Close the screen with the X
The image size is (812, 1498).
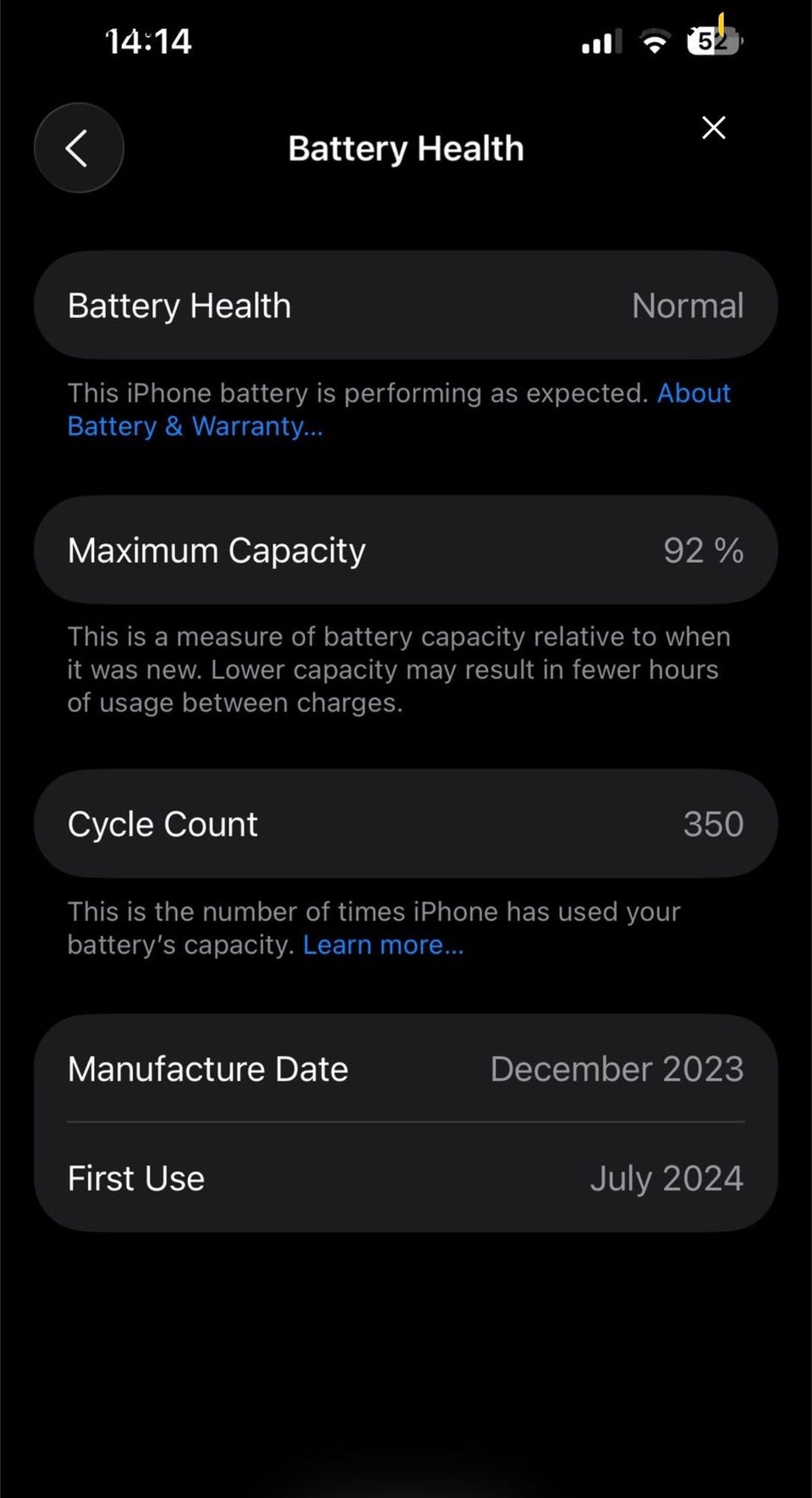coord(713,128)
